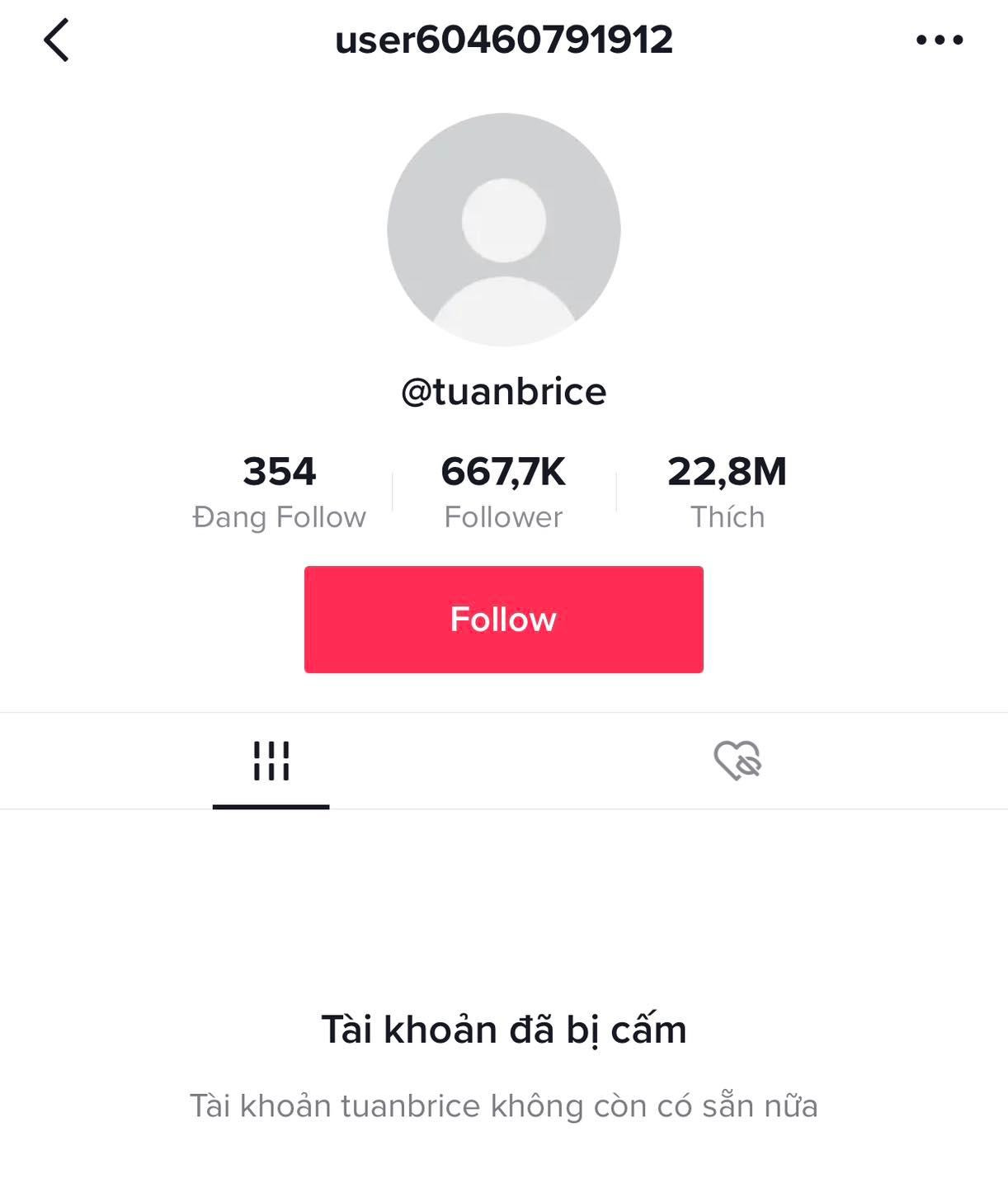View the 354 Đang Follow count

[279, 471]
